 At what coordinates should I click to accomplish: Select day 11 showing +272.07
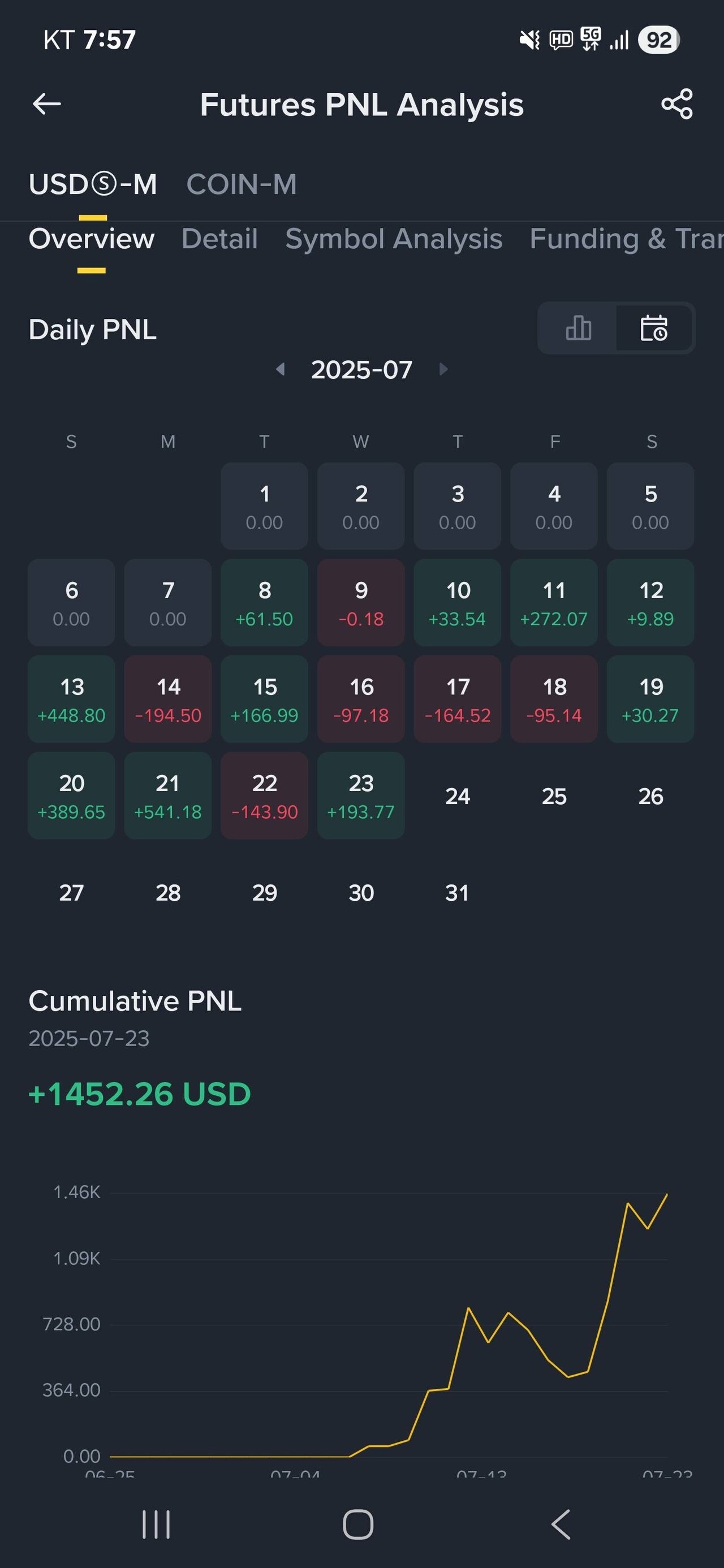tap(554, 603)
